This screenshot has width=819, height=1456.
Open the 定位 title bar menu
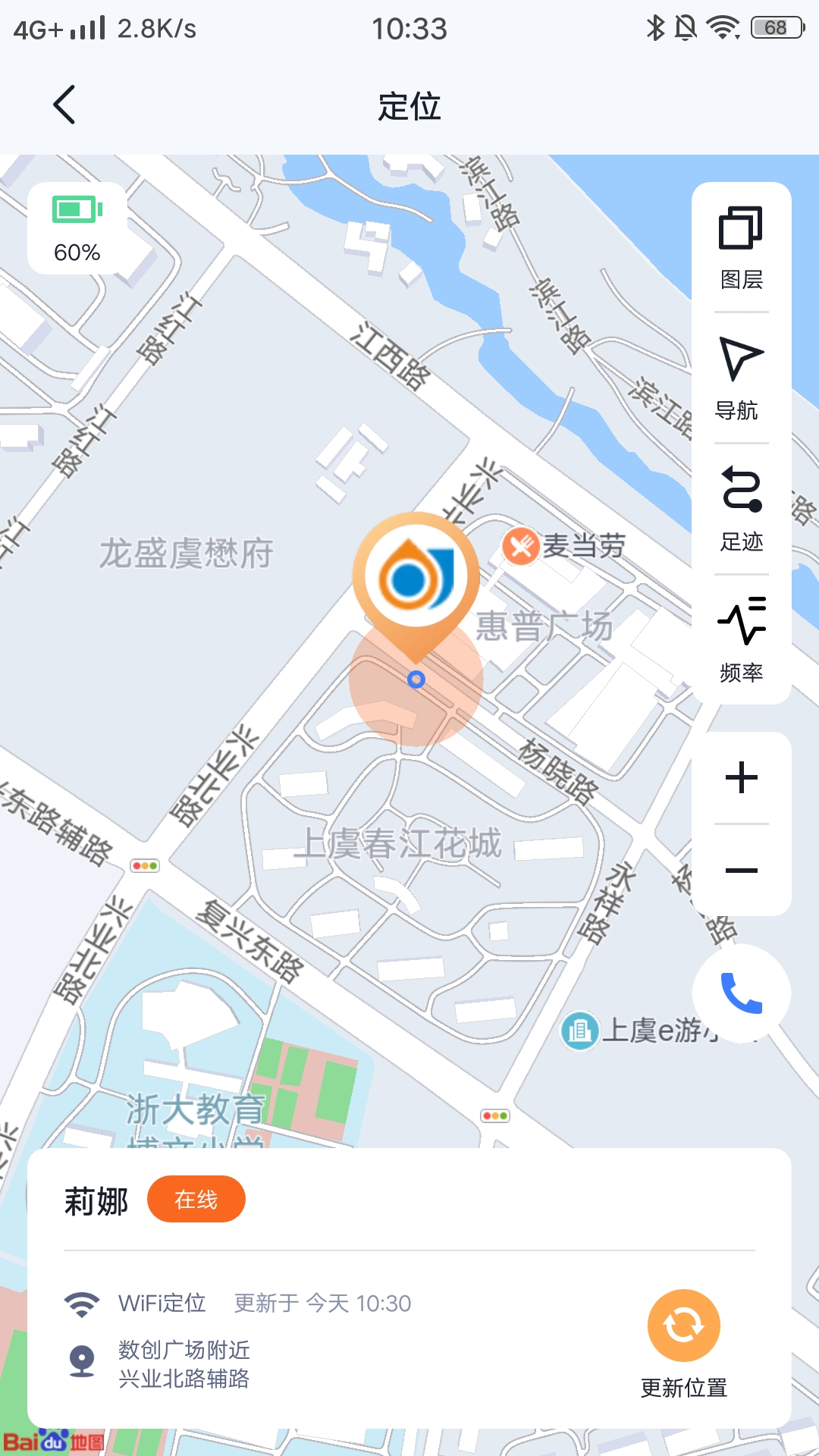(x=409, y=105)
